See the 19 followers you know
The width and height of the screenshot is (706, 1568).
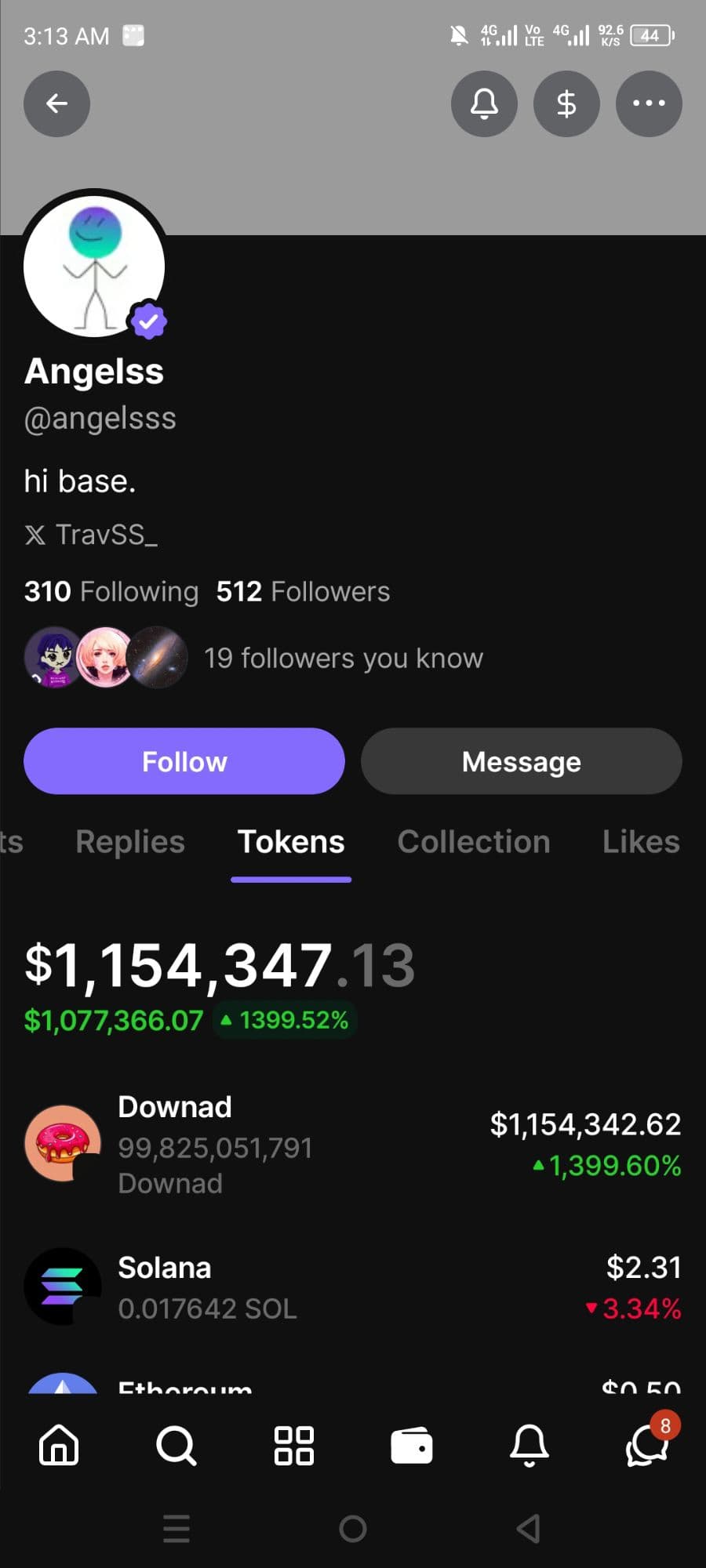coord(343,659)
